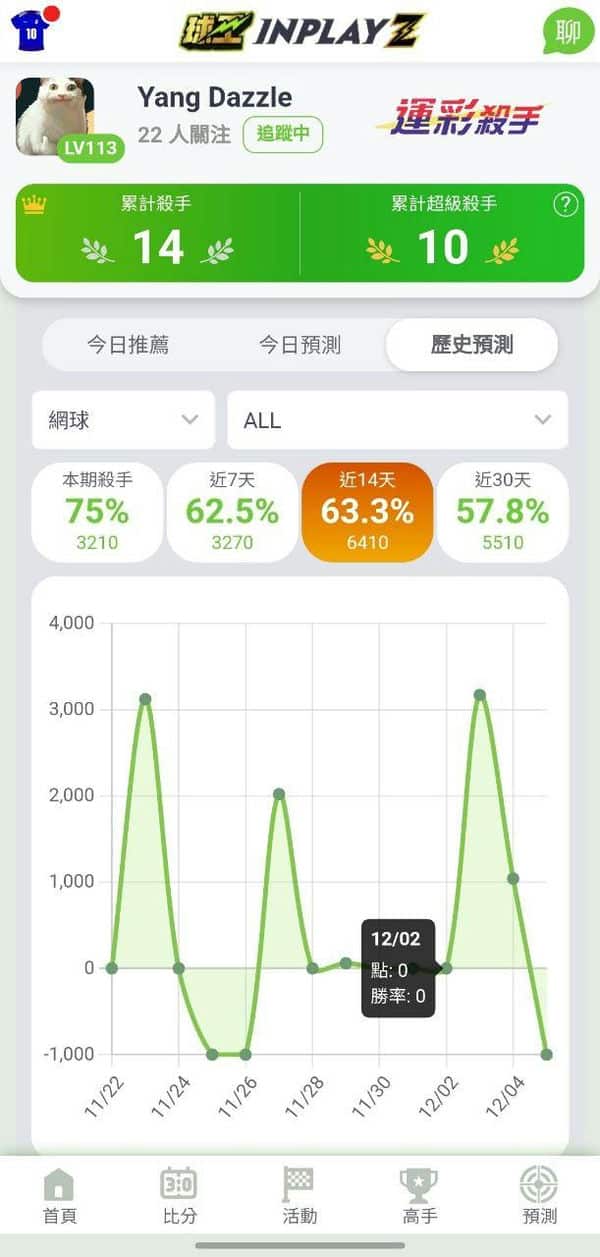Open the 高手 experts tab
Viewport: 600px width, 1257px height.
[x=419, y=1196]
